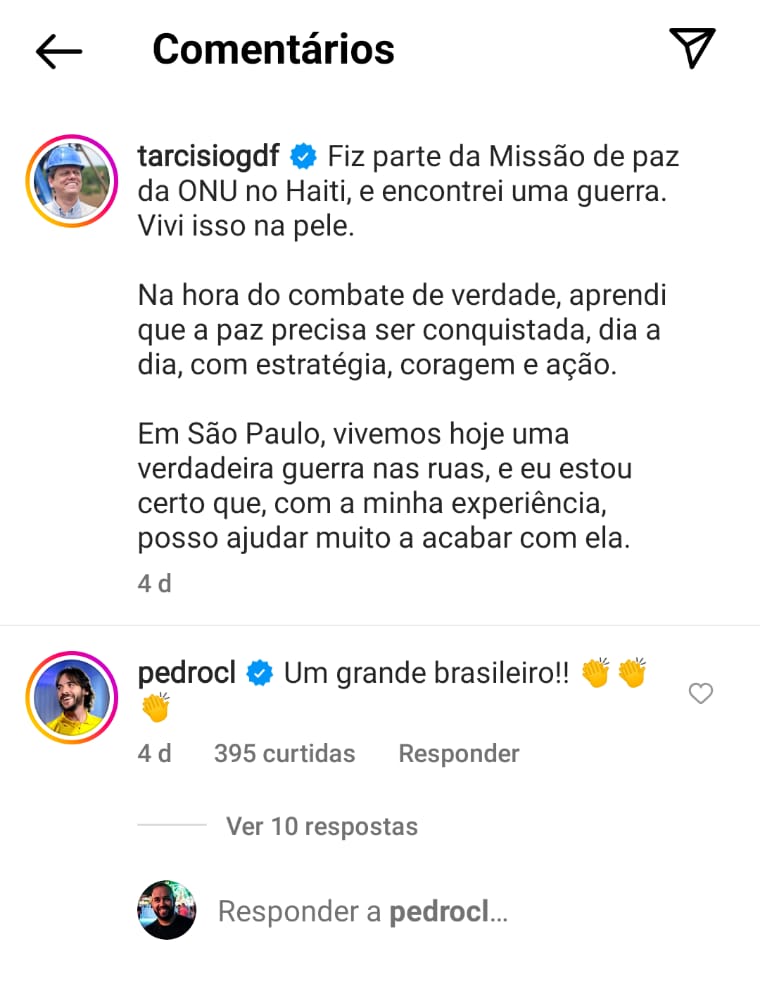Open pedrocl's profile picture
This screenshot has width=760, height=984.
tap(71, 698)
